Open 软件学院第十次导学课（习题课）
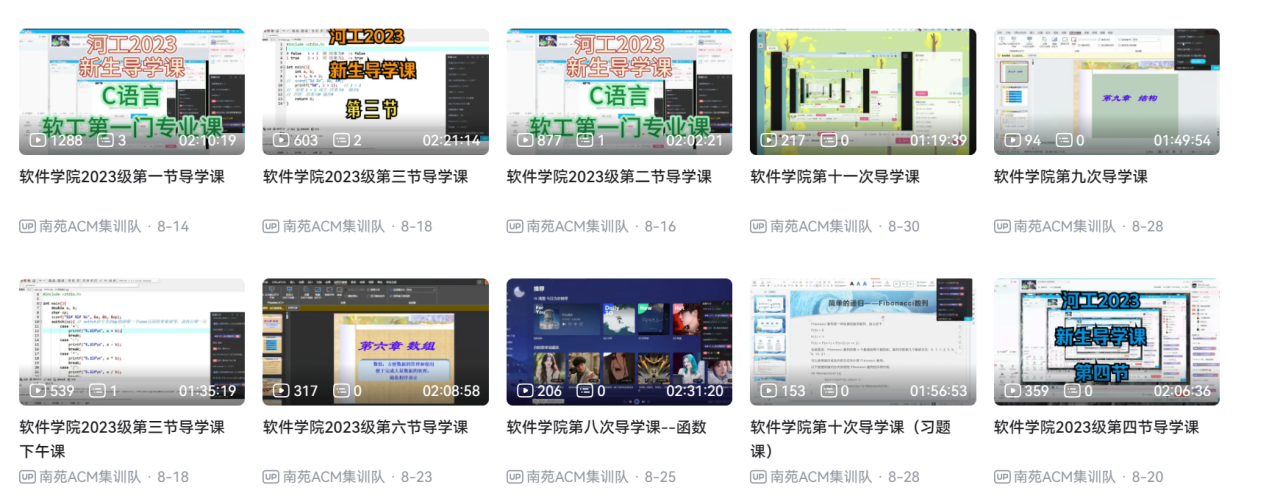Image resolution: width=1269 pixels, height=504 pixels. [862, 342]
